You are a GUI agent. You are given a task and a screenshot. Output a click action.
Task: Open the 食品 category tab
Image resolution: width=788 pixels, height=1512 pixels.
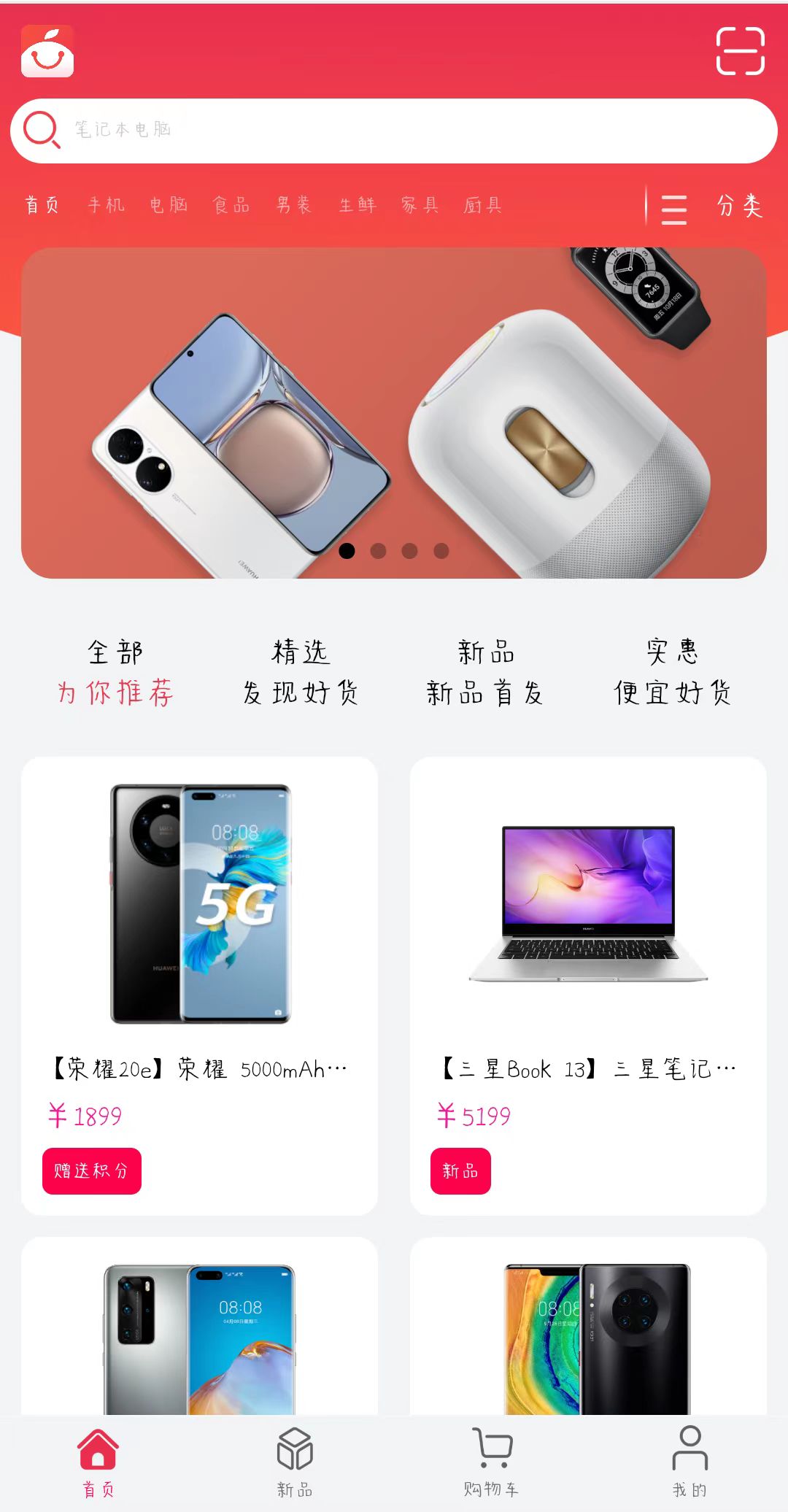tap(231, 205)
